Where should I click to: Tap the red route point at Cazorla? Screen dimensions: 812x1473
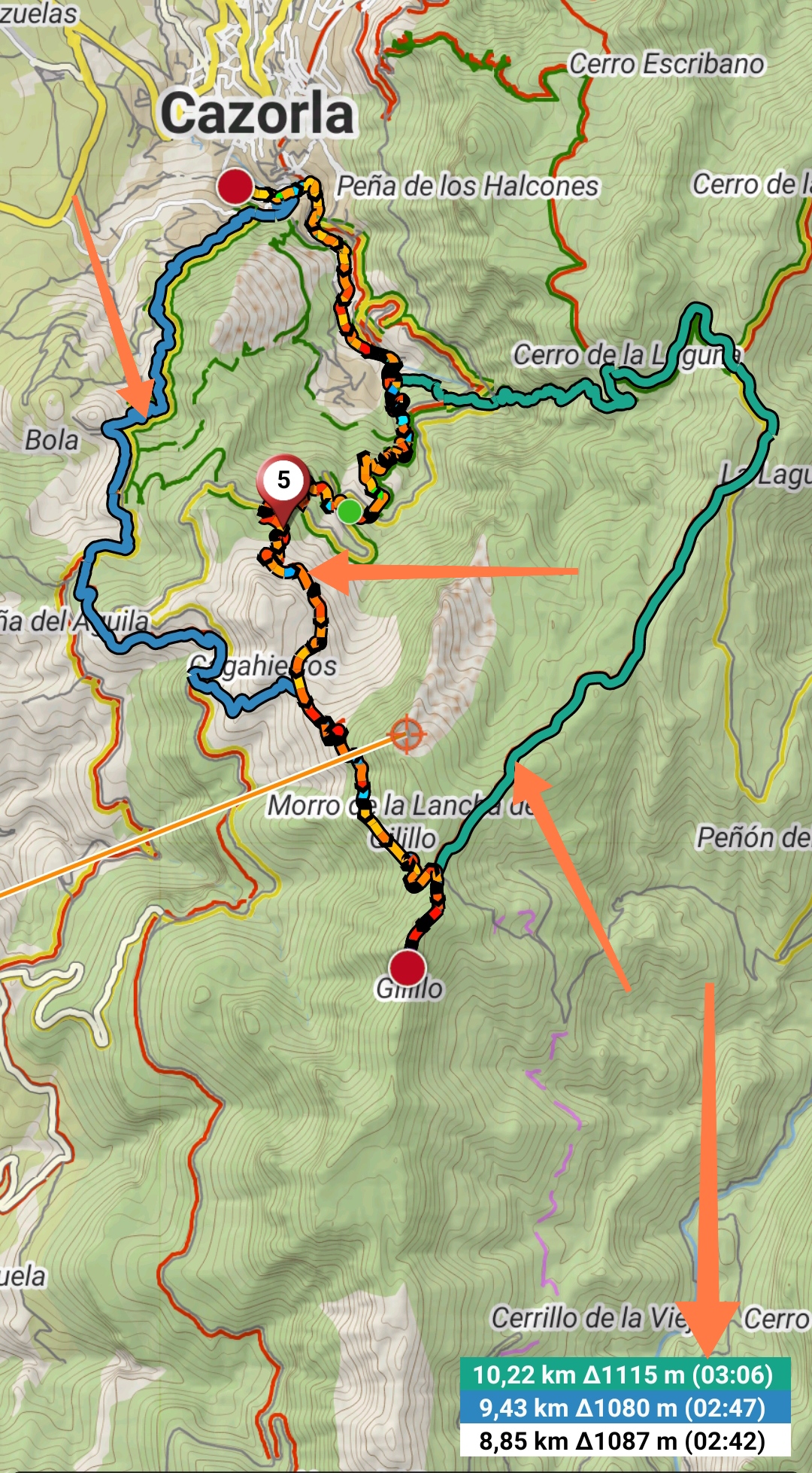point(235,186)
